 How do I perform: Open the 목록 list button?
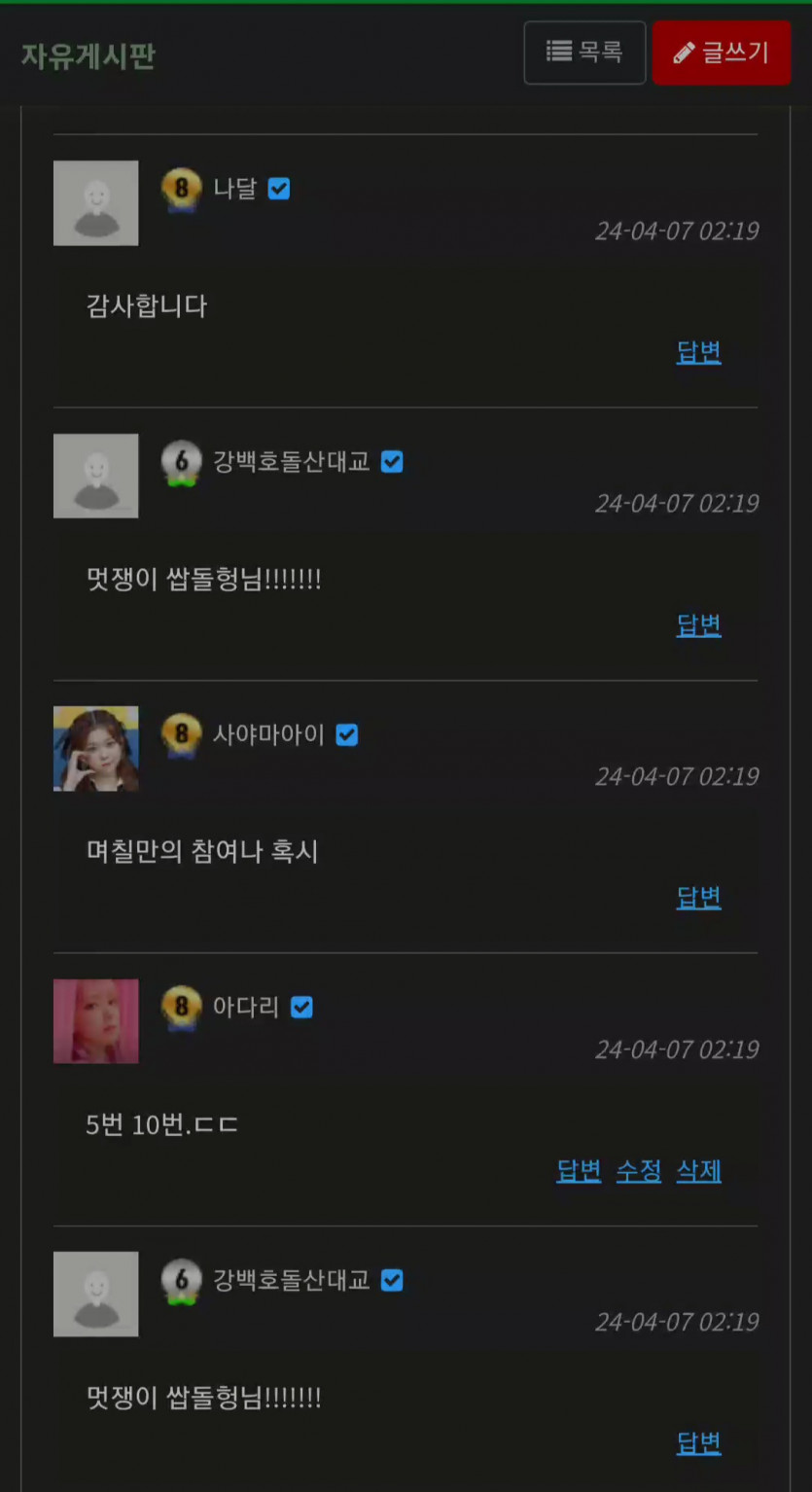click(584, 53)
